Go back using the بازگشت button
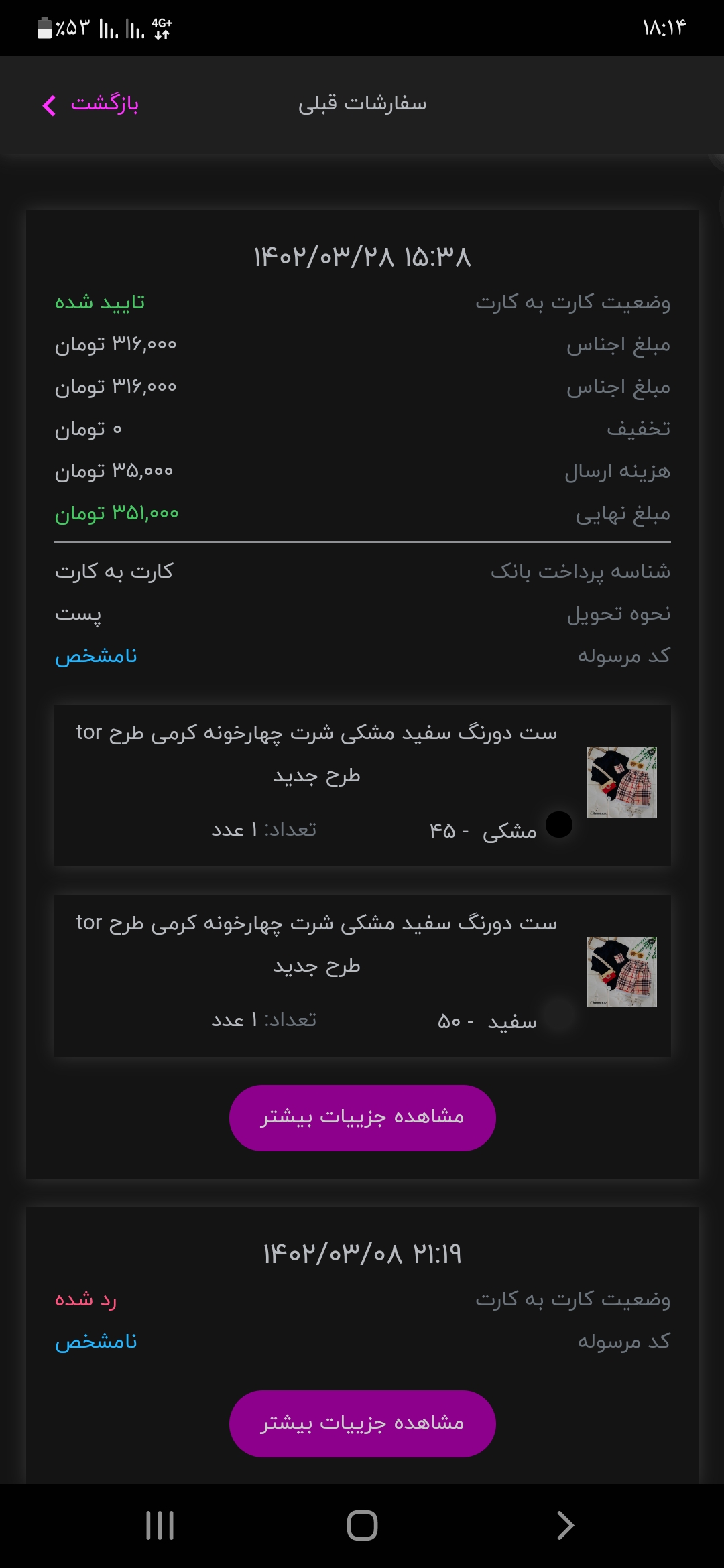The image size is (724, 1568). pos(90,105)
